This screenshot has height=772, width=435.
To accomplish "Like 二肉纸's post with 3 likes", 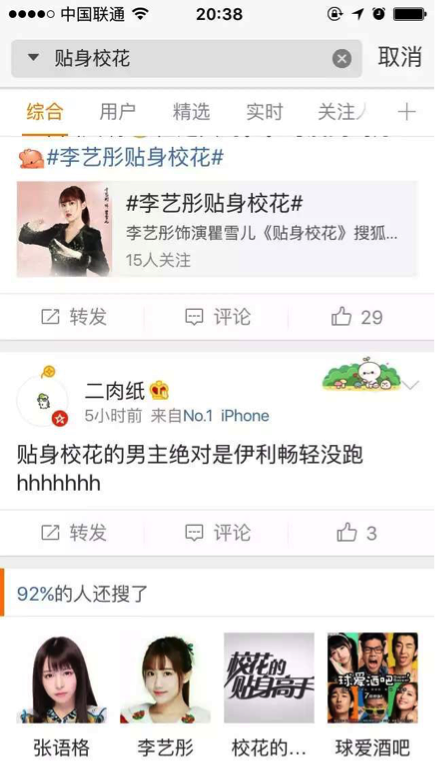I will 357,533.
